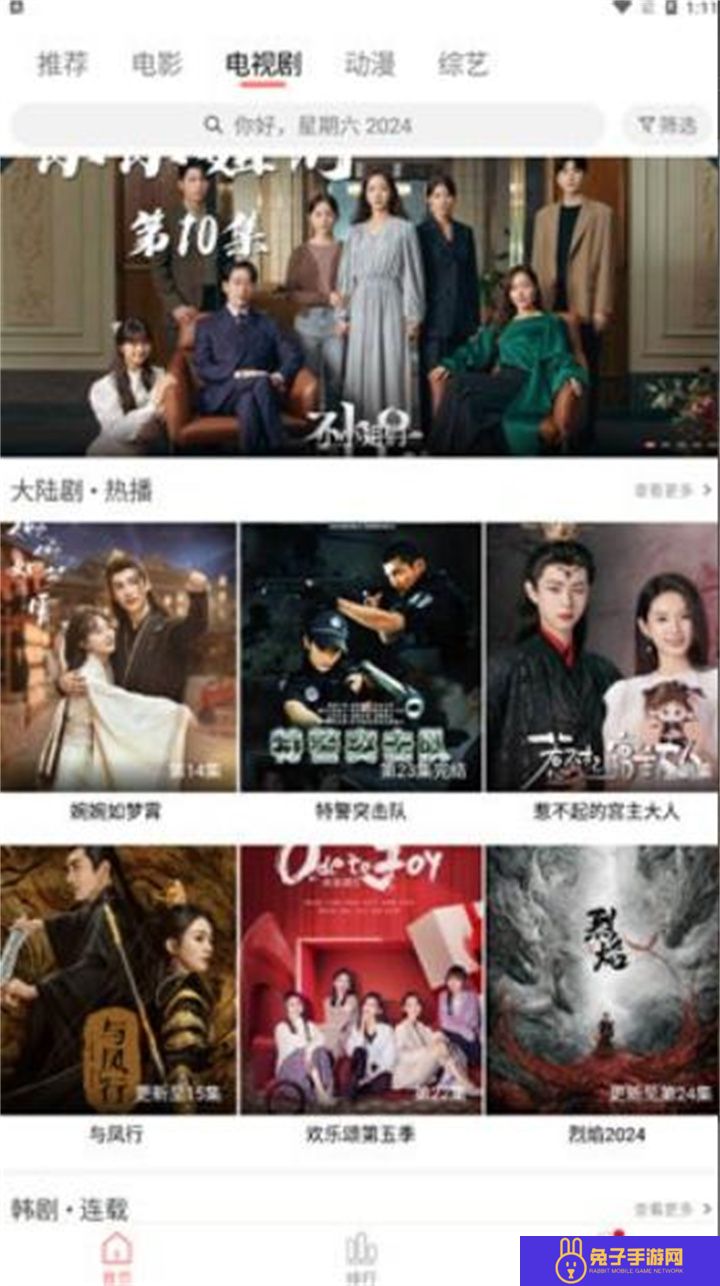The width and height of the screenshot is (720, 1286).
Task: Select the 动漫 tab
Action: click(x=369, y=65)
